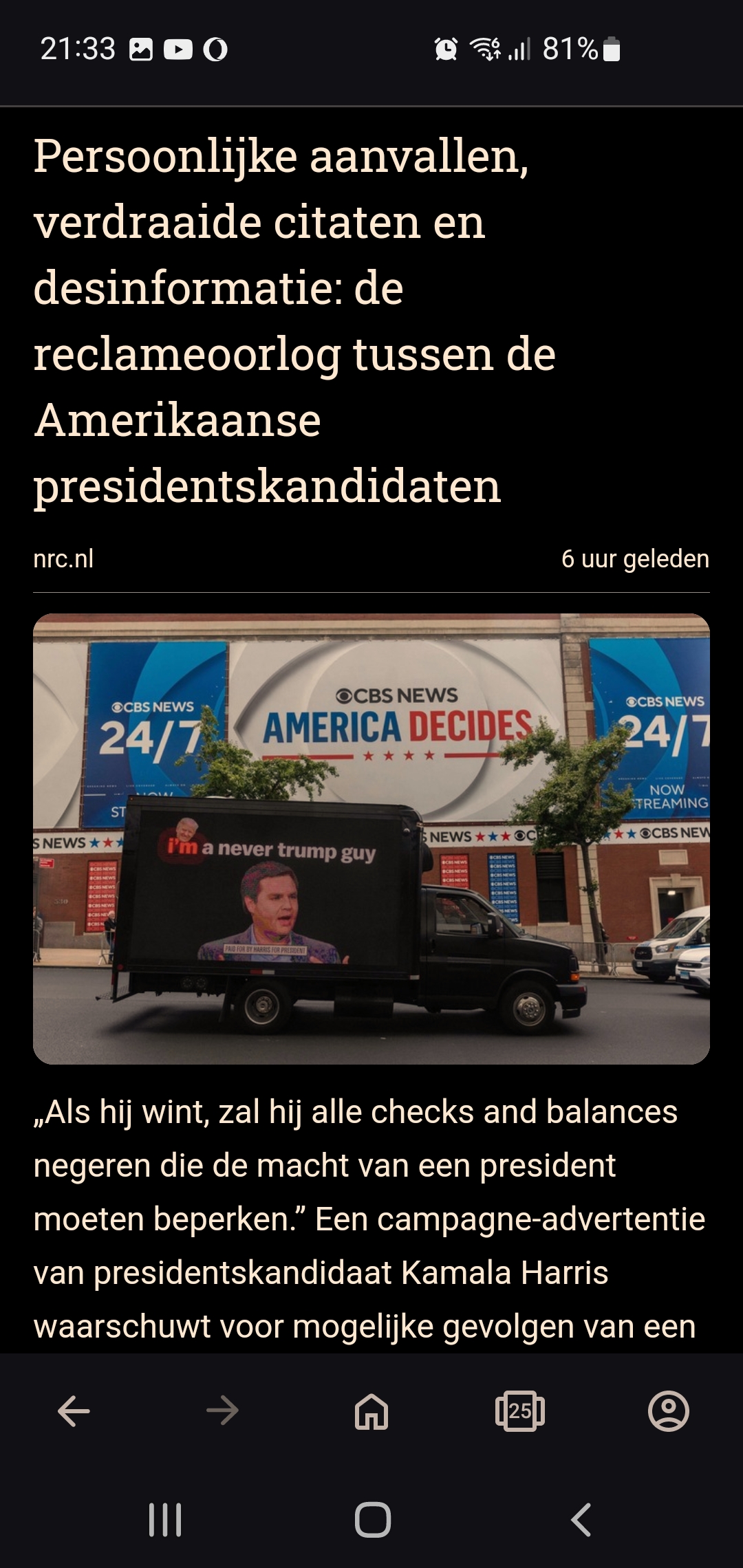Open the article photo of the truck
743x1568 pixels.
(371, 839)
